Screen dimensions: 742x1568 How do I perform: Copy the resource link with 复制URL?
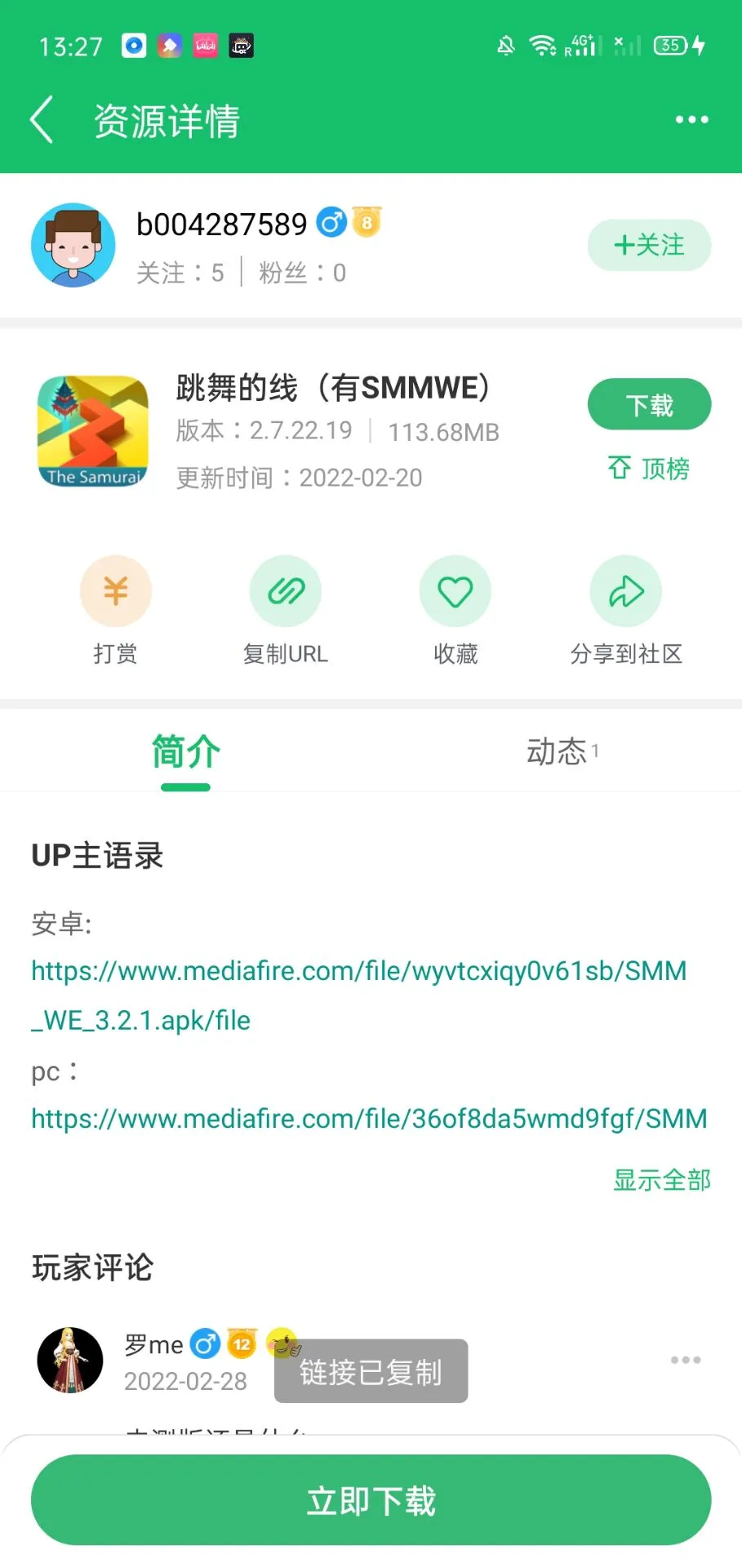[285, 591]
